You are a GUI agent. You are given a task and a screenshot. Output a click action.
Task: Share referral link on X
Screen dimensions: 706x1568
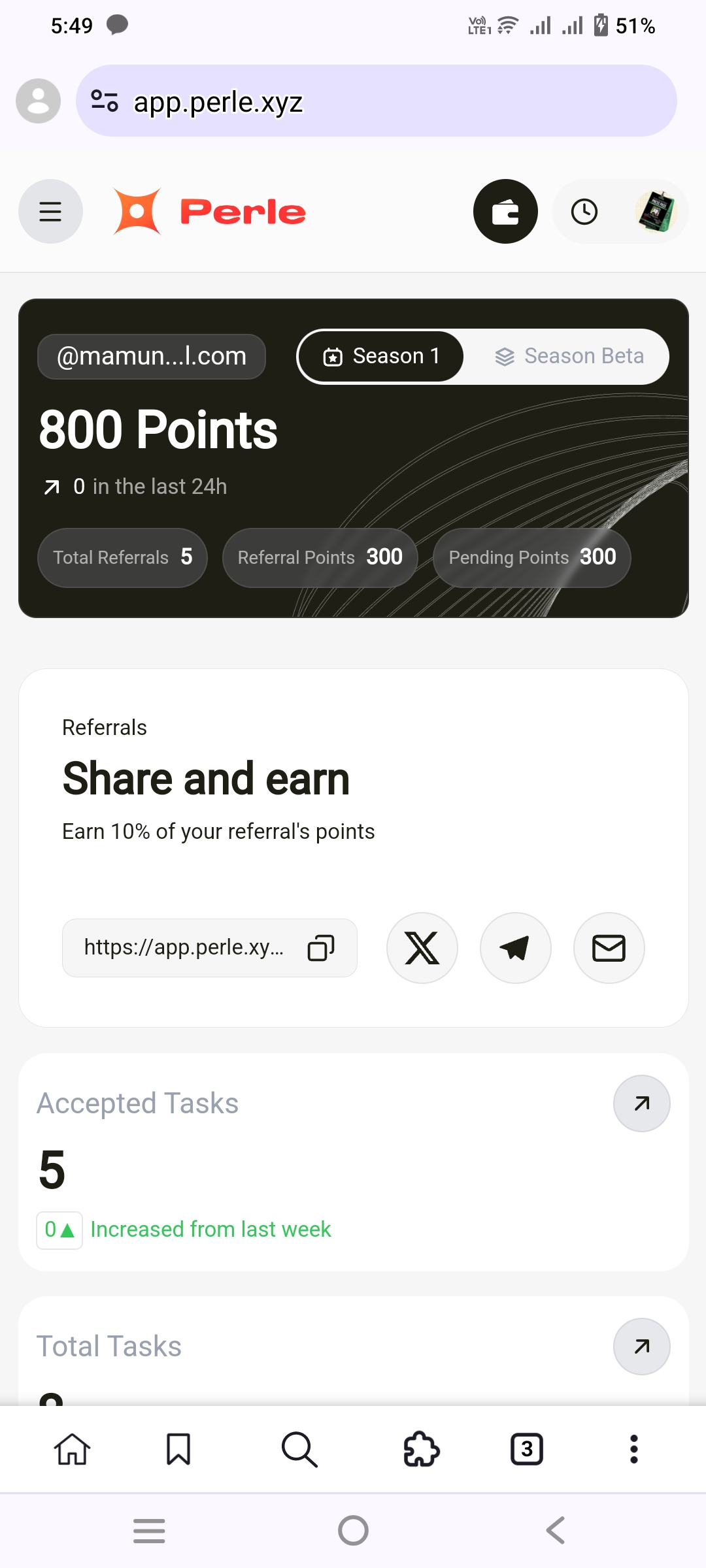click(x=422, y=948)
